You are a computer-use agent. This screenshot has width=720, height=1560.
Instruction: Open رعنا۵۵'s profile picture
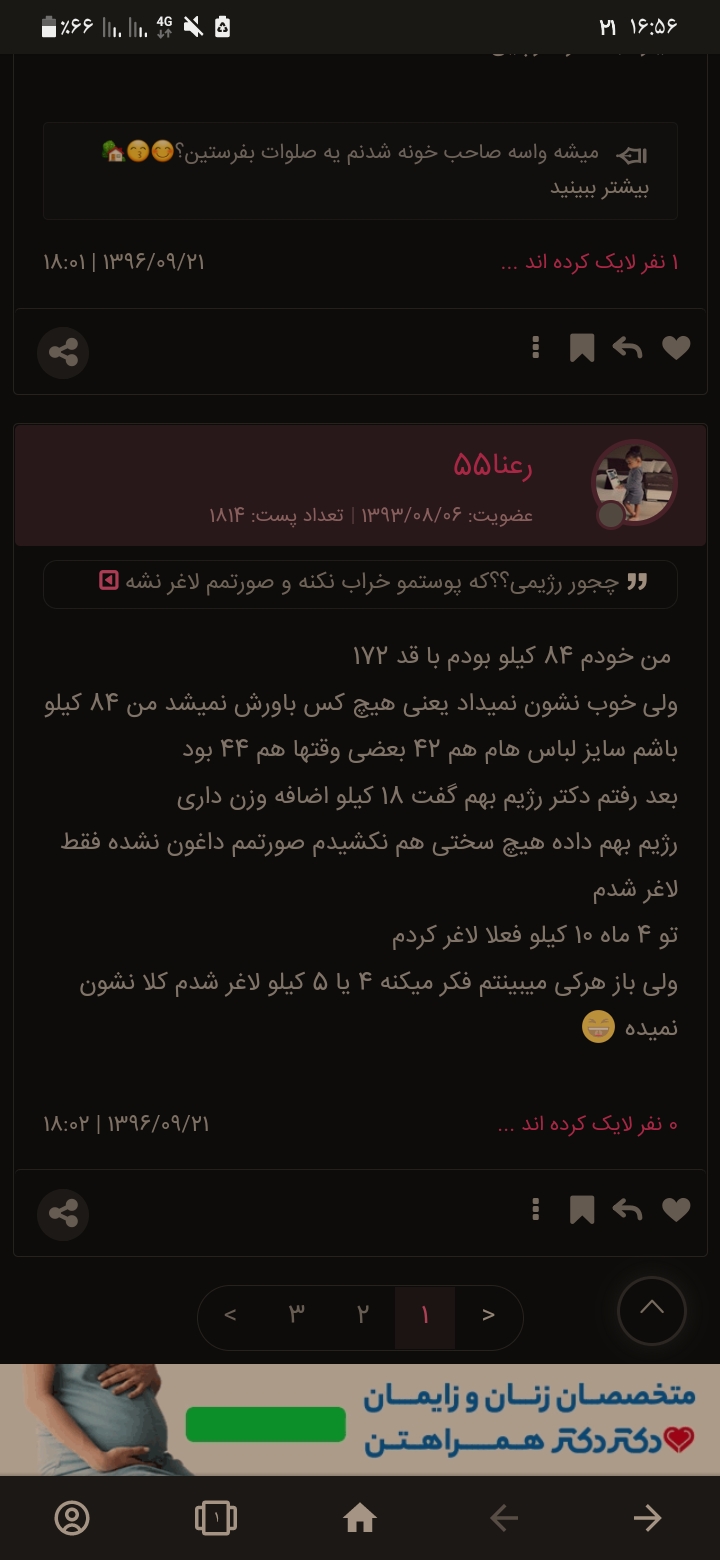coord(634,482)
